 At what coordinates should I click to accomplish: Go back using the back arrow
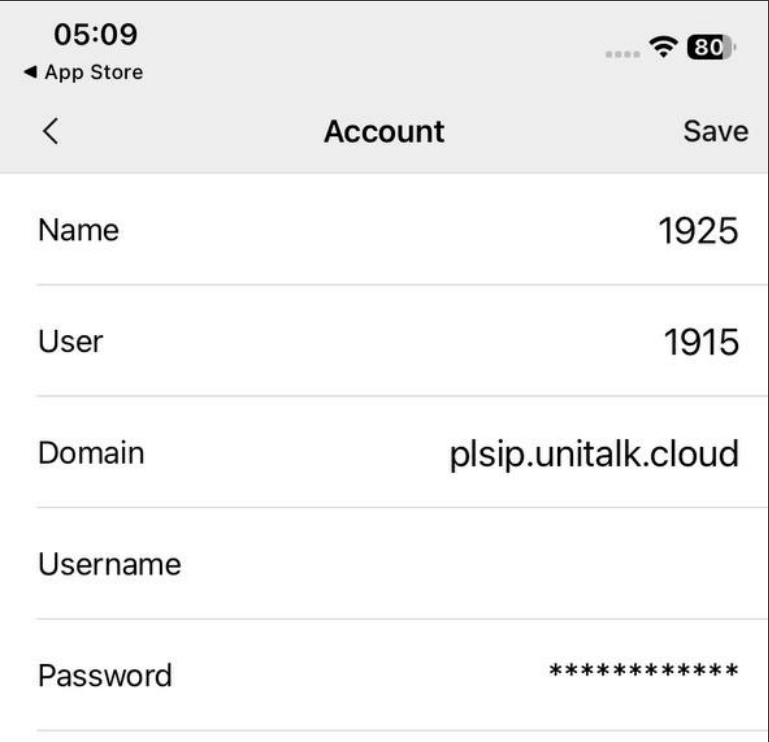point(52,131)
